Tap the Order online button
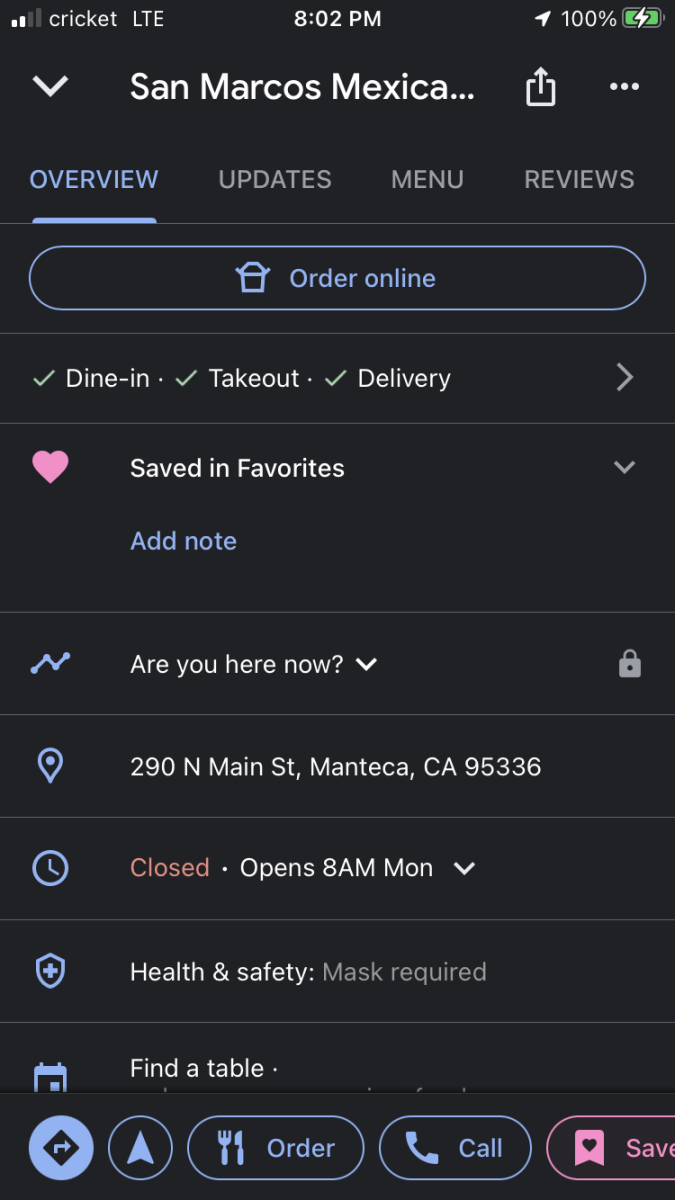 pyautogui.click(x=337, y=278)
